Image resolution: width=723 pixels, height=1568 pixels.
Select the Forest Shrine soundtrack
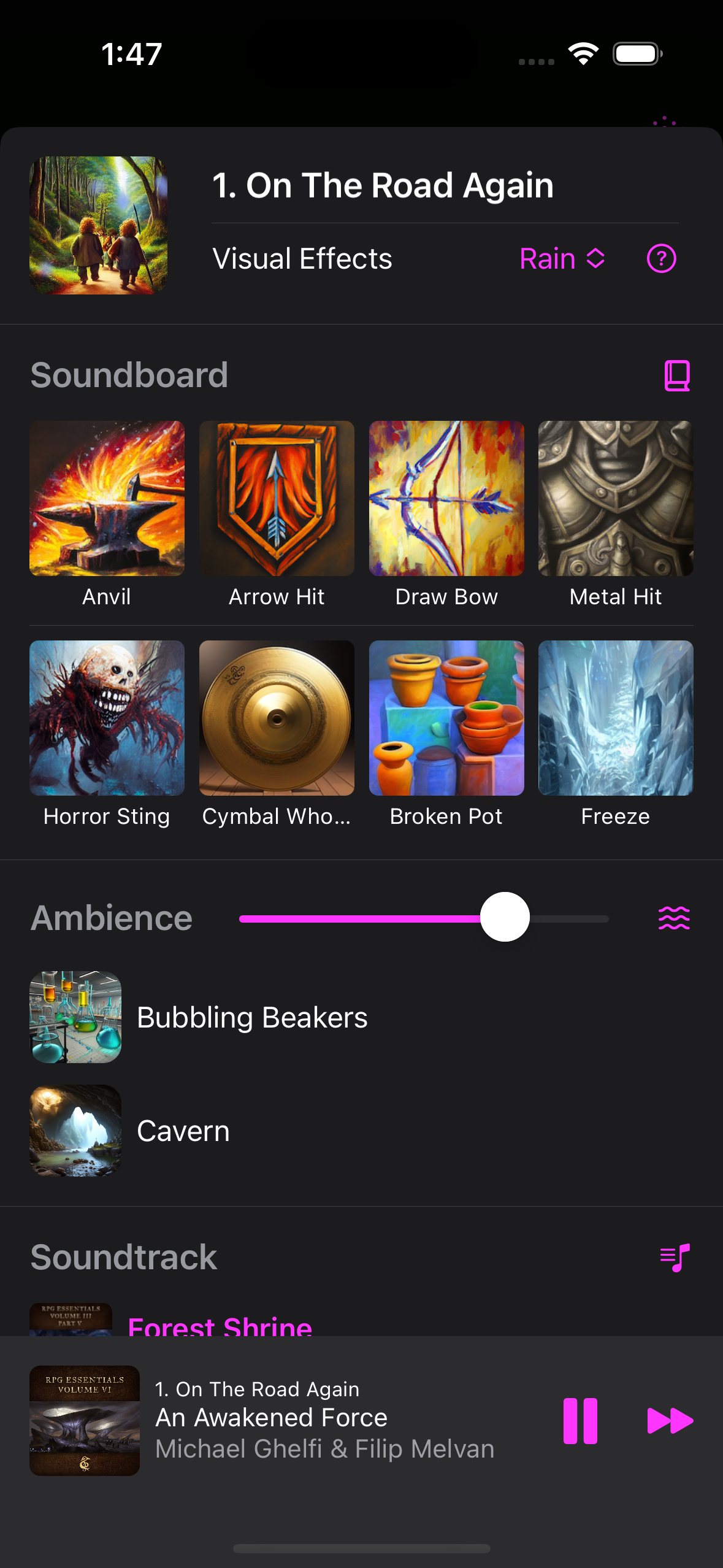[x=220, y=1325]
